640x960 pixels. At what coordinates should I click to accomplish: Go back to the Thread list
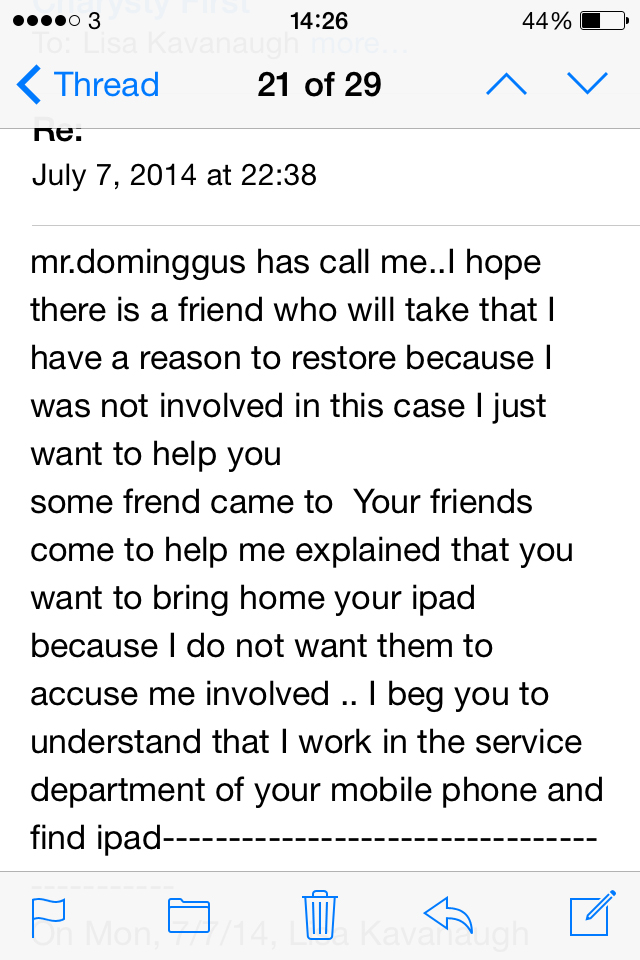(88, 85)
